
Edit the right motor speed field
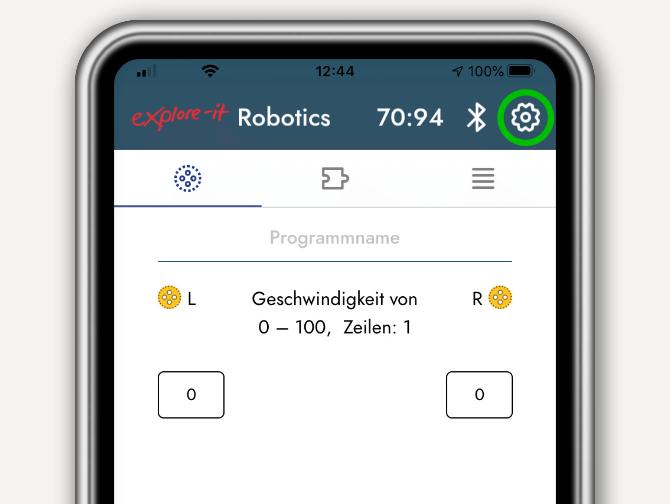coord(479,394)
